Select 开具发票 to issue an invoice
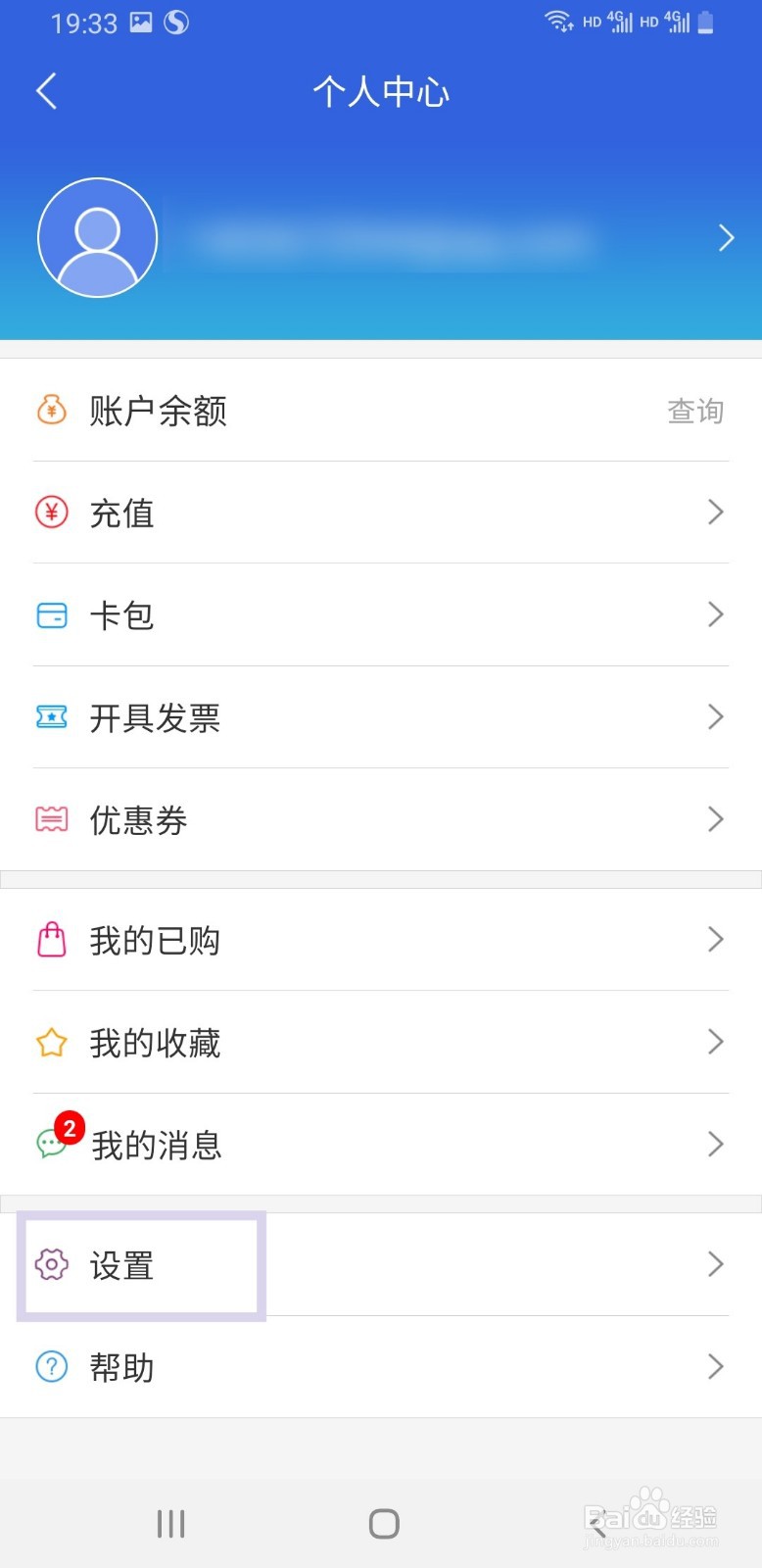The width and height of the screenshot is (762, 1568). pos(380,717)
